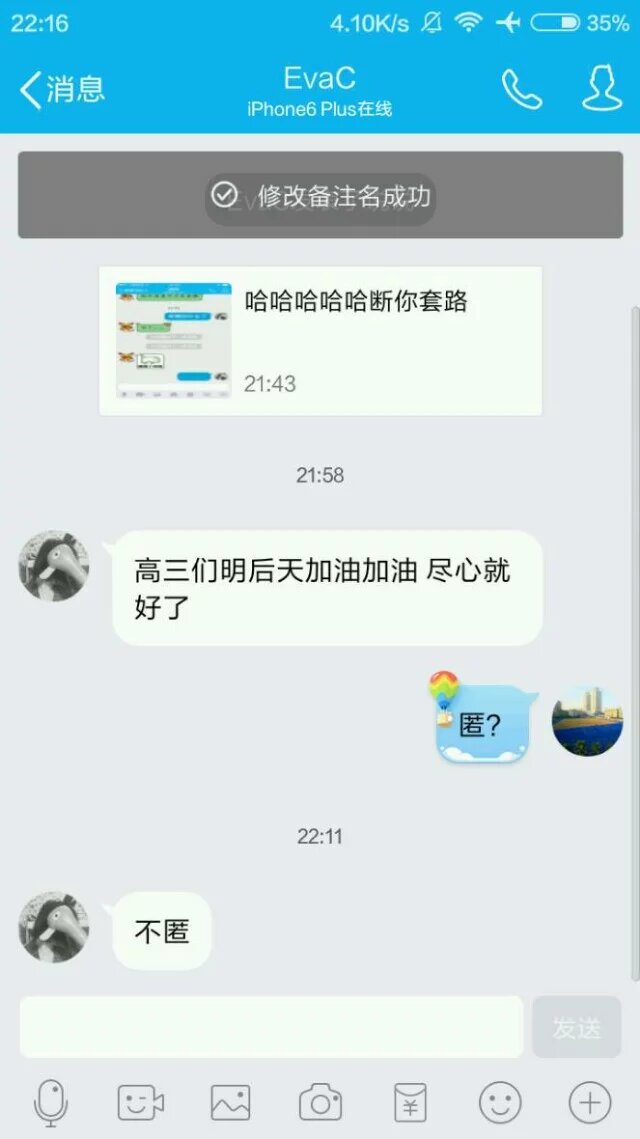
Task: Focus the message text input box
Action: pos(271,1027)
